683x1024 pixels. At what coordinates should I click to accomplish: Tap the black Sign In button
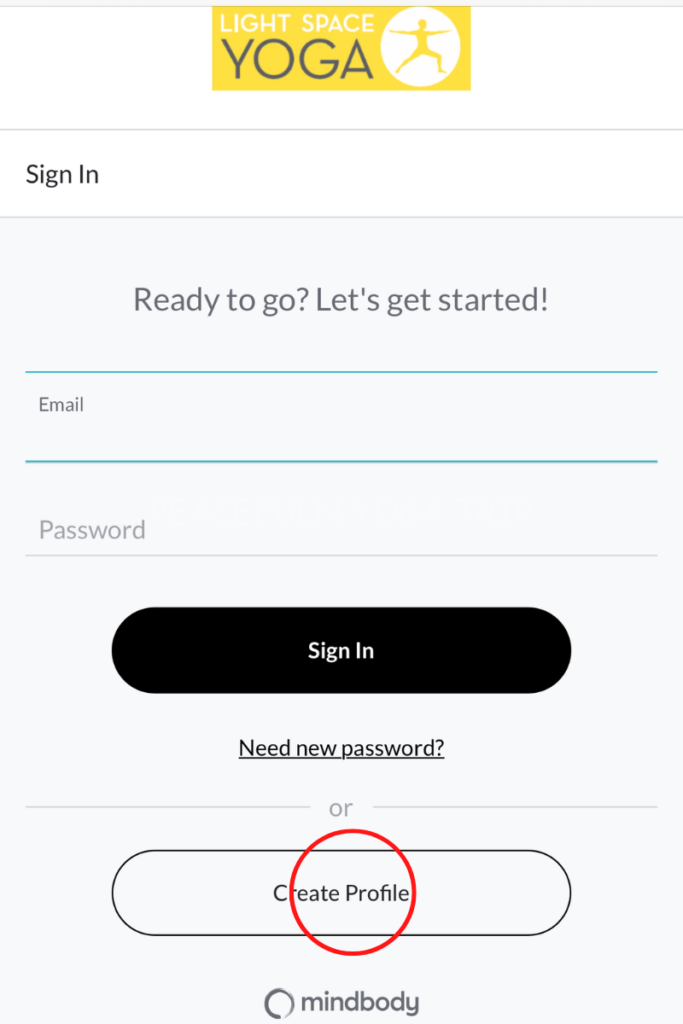[340, 650]
